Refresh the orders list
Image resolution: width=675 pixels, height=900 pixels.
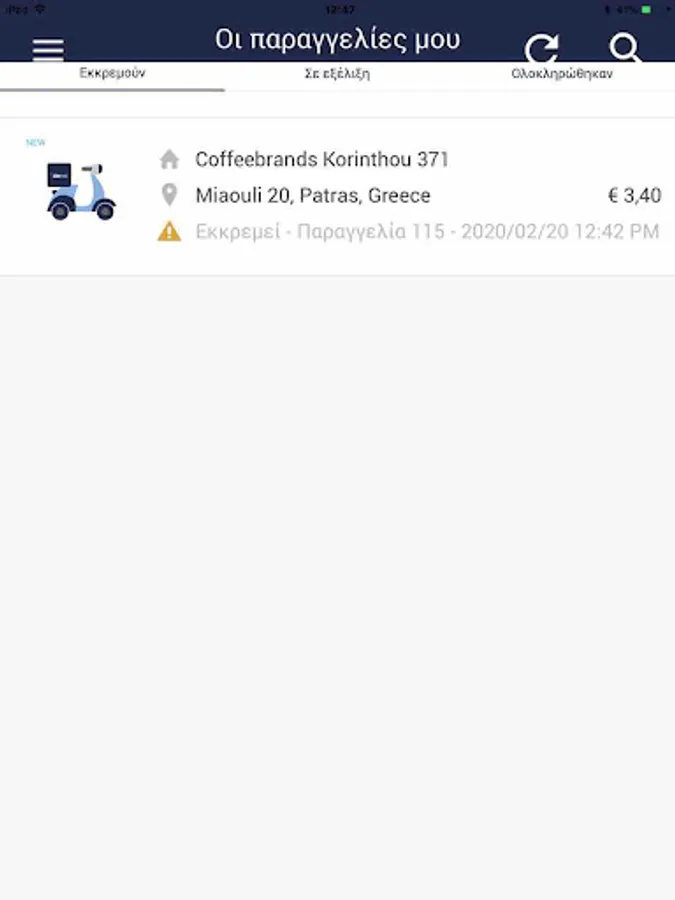(542, 49)
